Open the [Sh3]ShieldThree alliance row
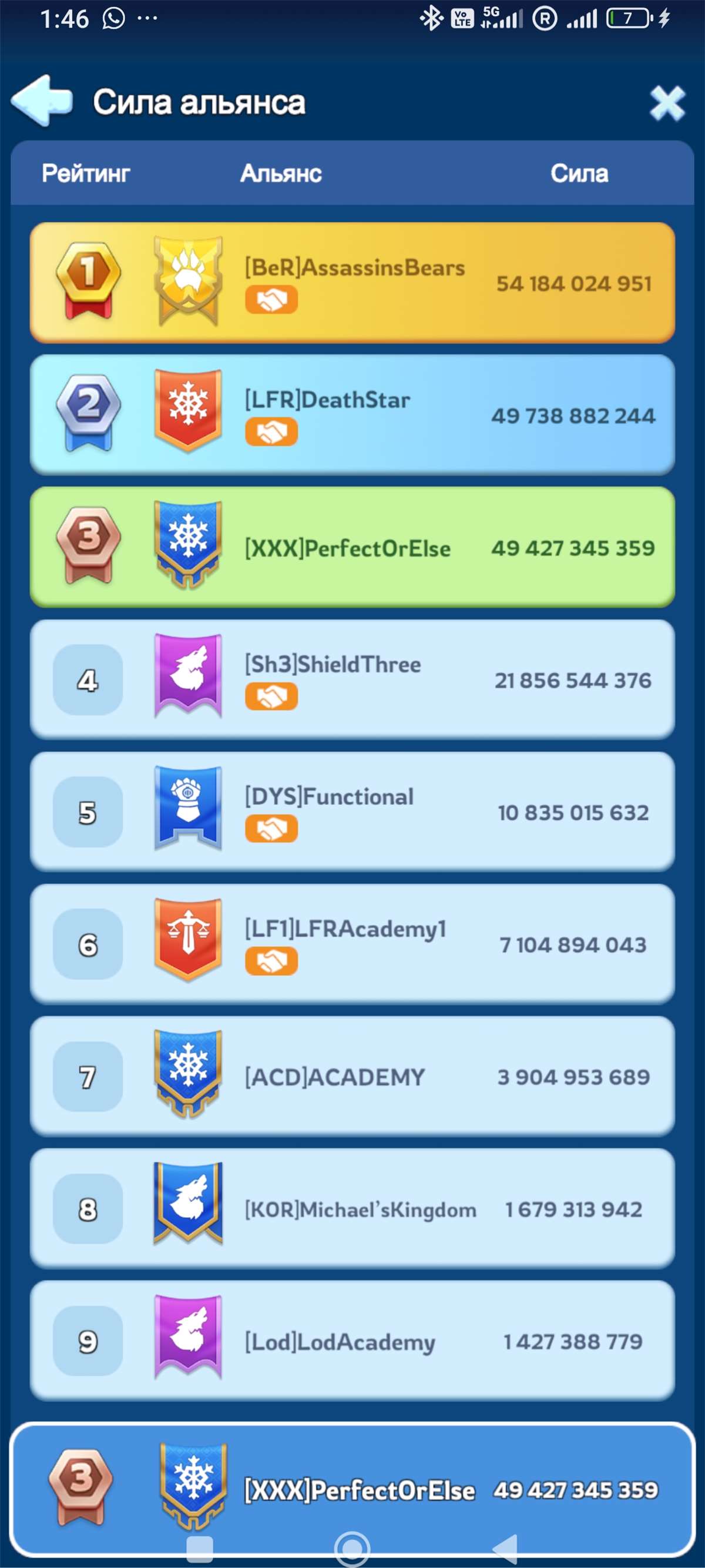The image size is (705, 1568). click(352, 679)
